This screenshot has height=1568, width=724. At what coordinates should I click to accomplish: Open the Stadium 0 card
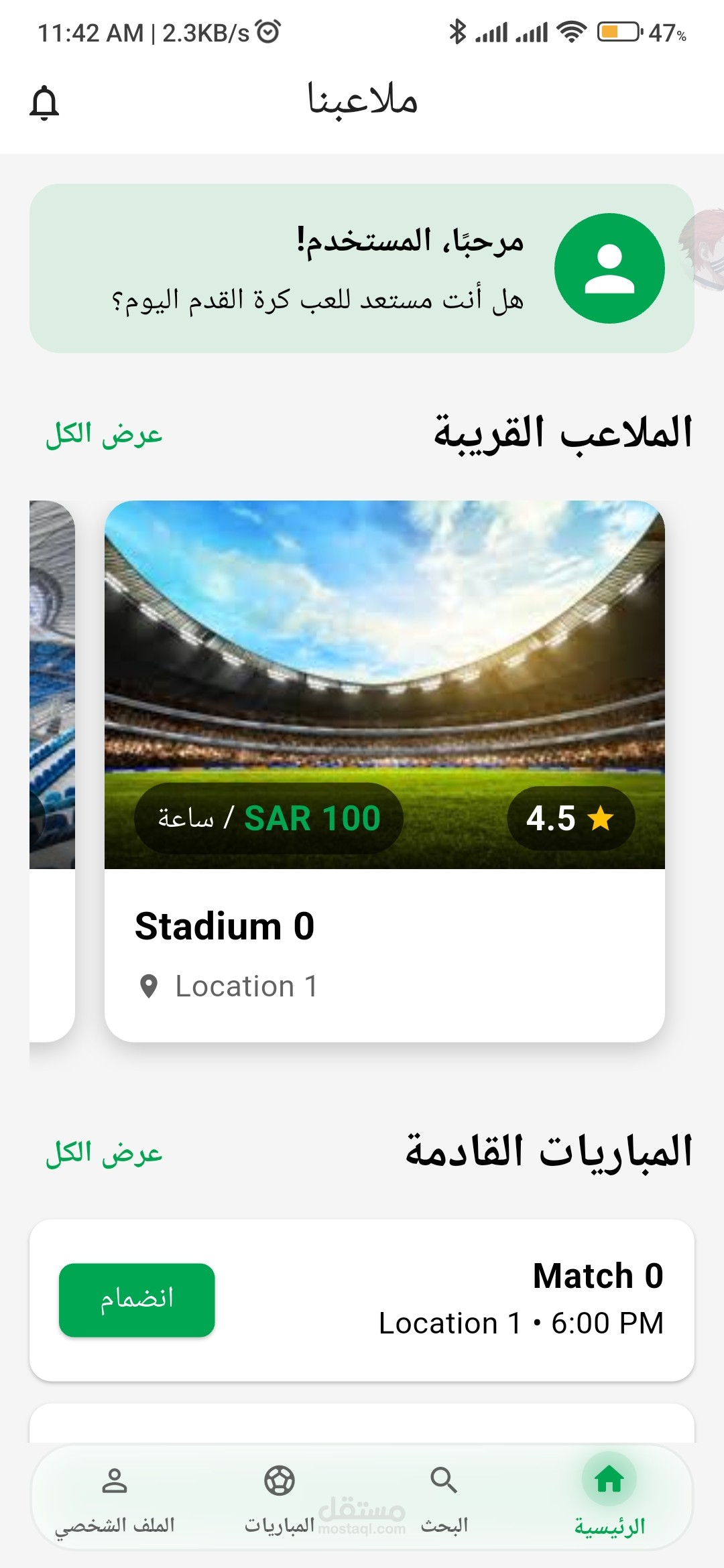point(384,771)
